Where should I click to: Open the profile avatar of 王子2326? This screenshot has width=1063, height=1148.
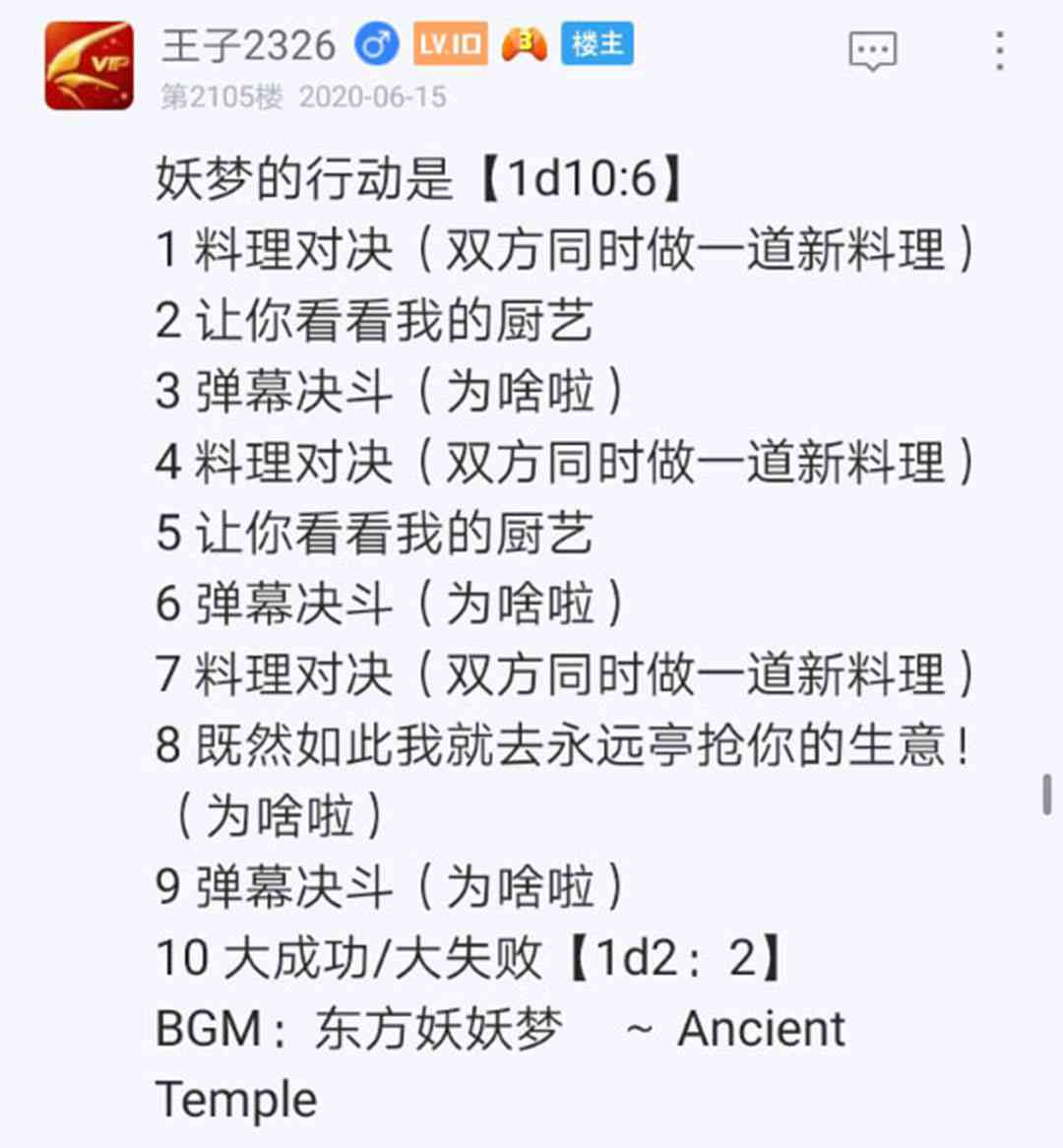89,66
